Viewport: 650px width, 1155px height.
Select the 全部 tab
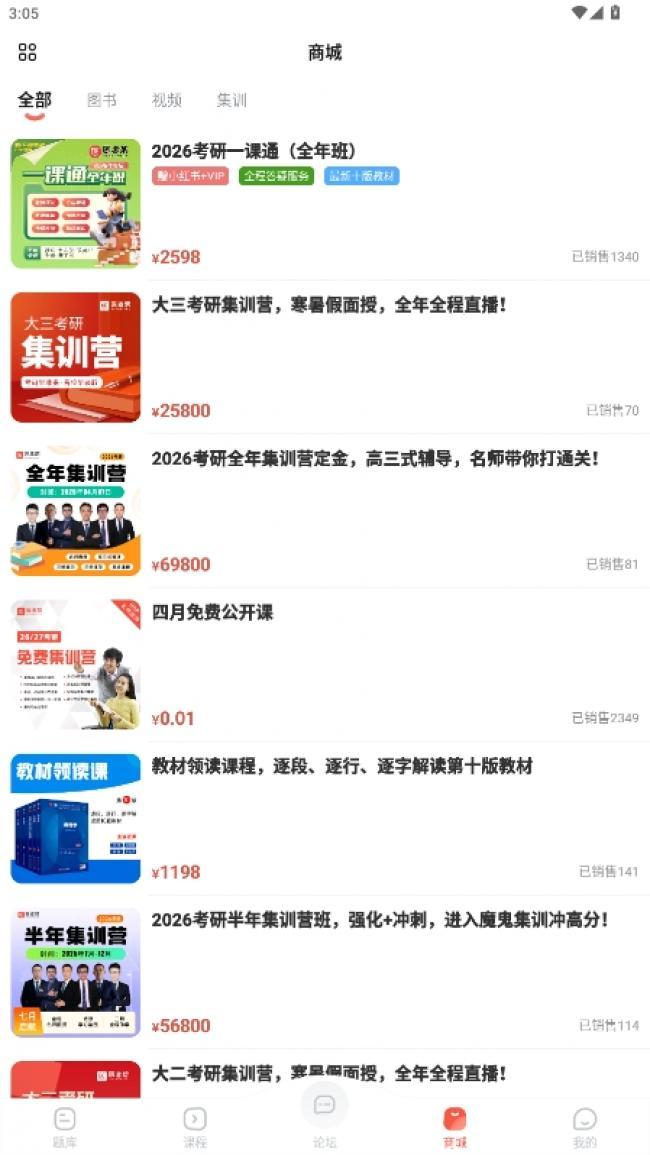pyautogui.click(x=34, y=100)
